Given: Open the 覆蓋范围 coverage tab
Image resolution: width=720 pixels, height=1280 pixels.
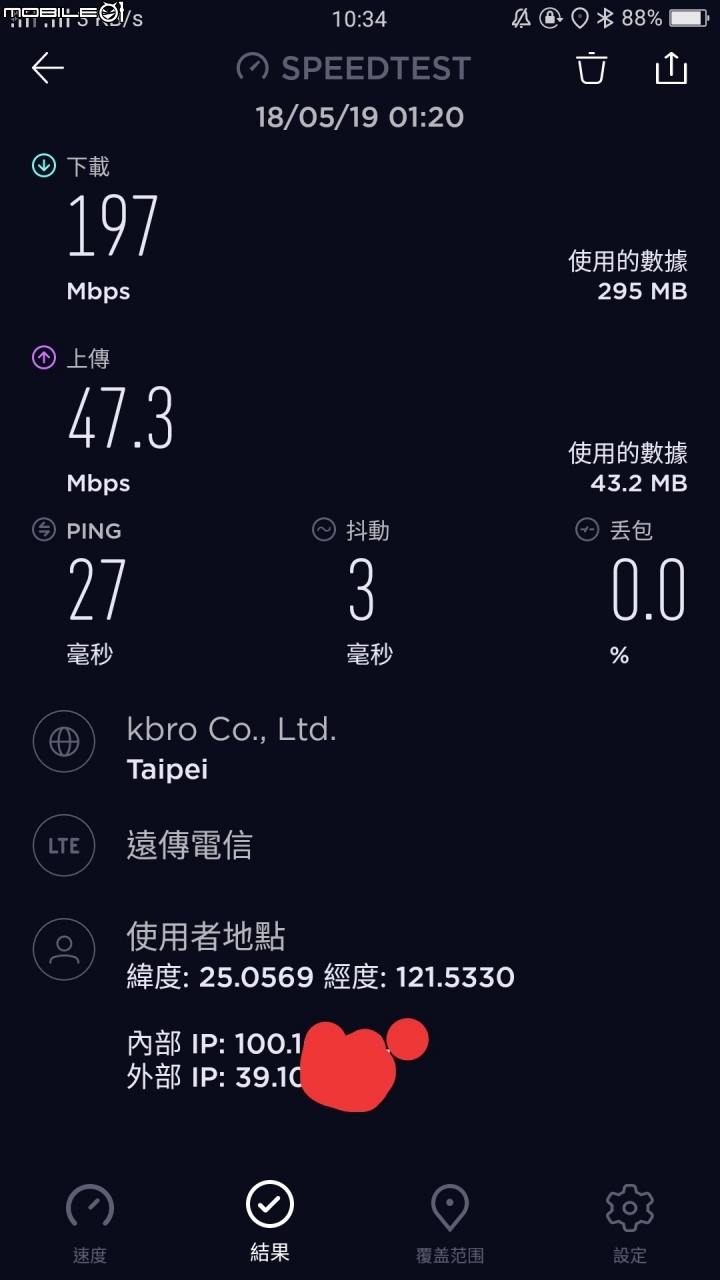Looking at the screenshot, I should [x=450, y=1223].
